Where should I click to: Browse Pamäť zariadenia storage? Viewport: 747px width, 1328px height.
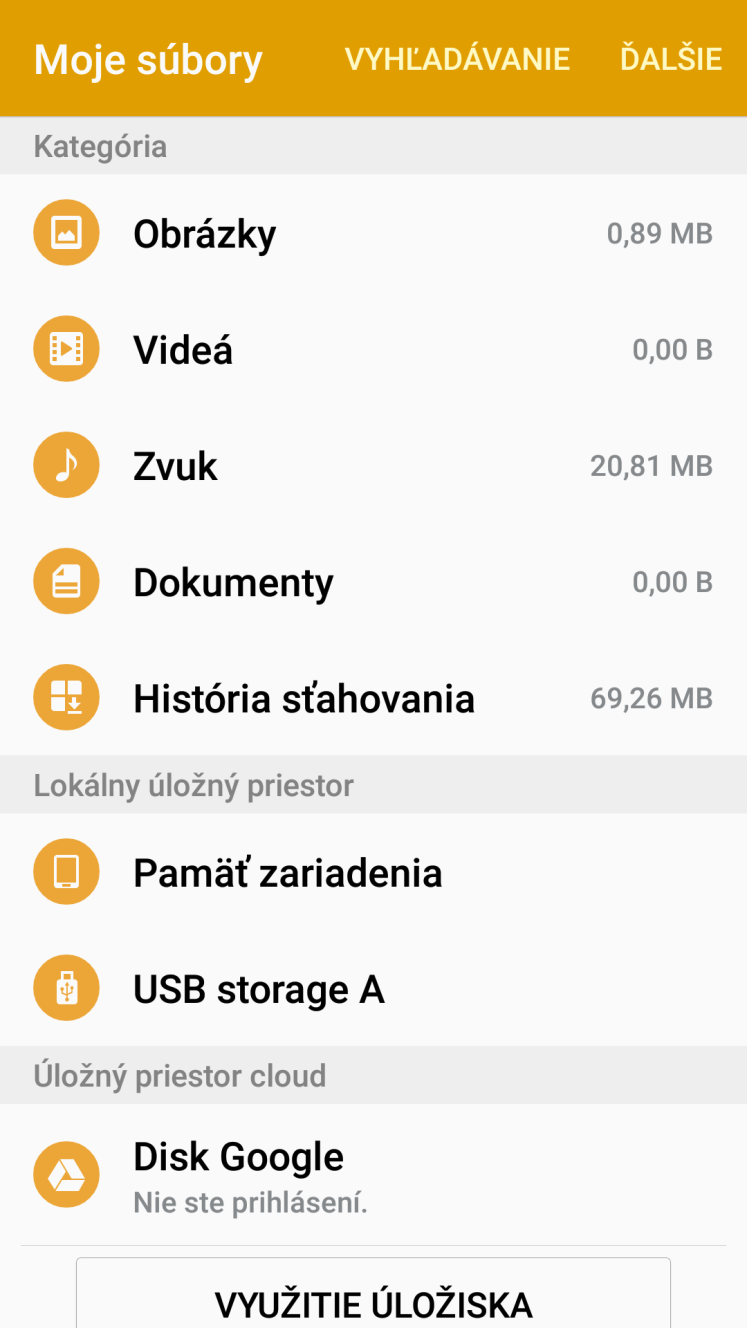point(373,872)
